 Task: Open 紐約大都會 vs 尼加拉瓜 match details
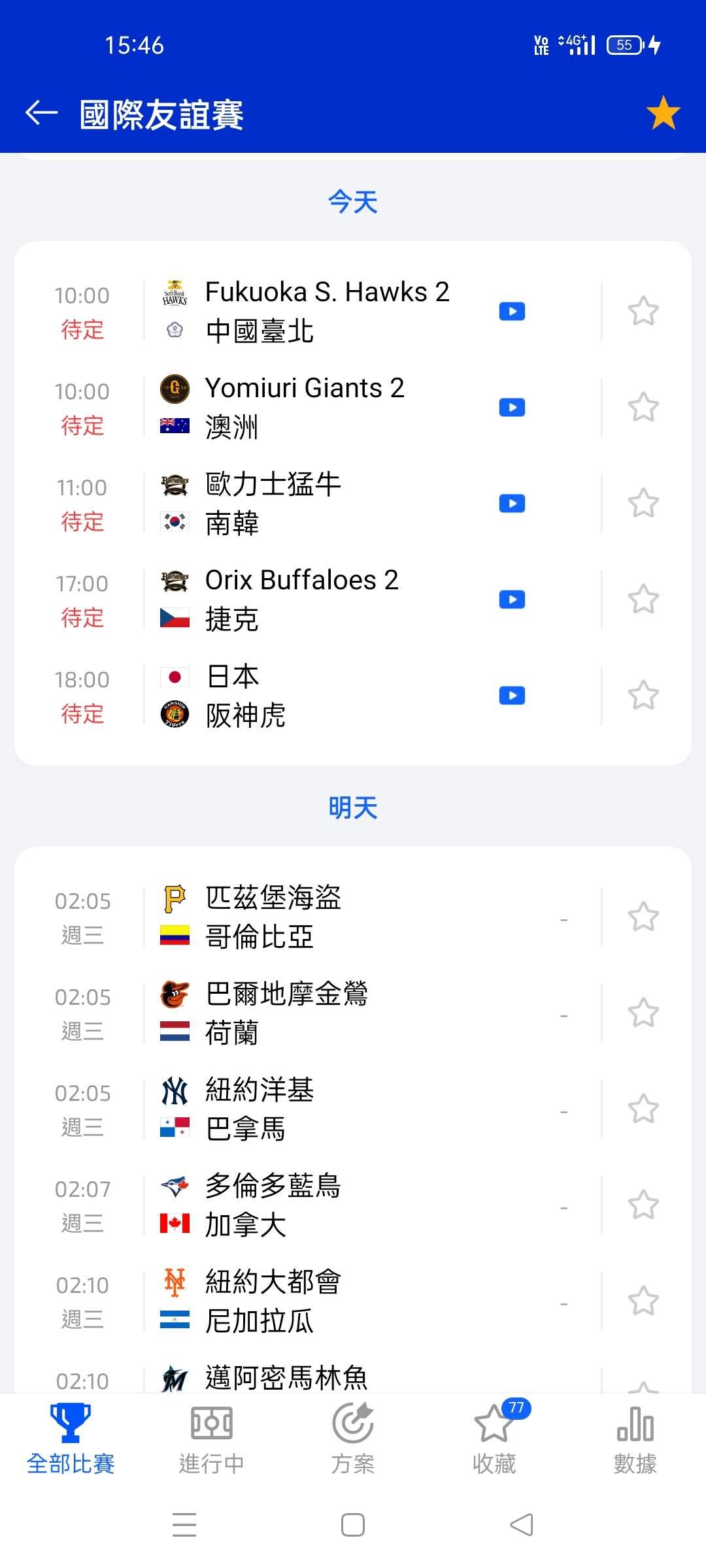(x=327, y=1301)
